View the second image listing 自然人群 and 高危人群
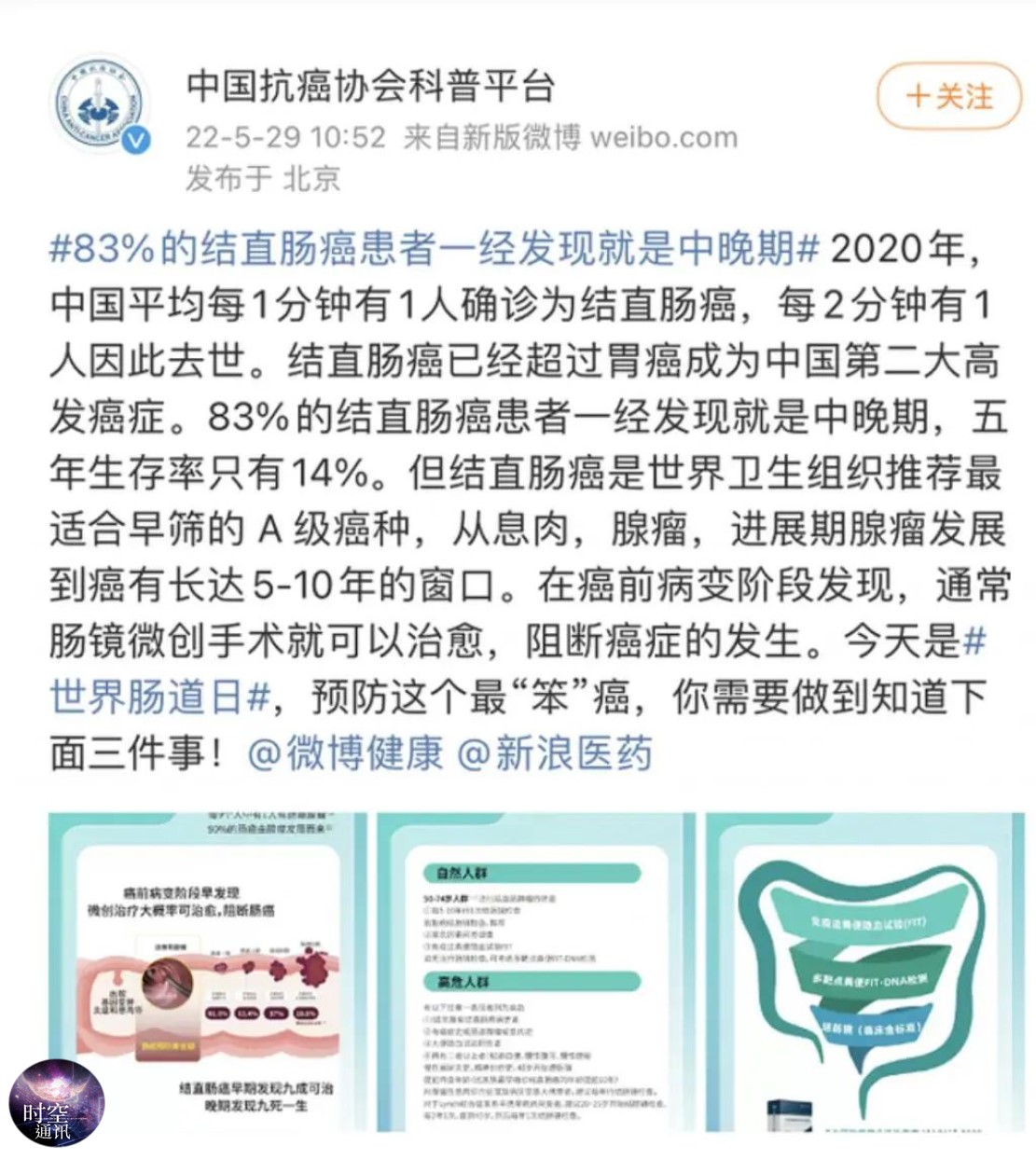The image size is (1036, 1159). 536,970
